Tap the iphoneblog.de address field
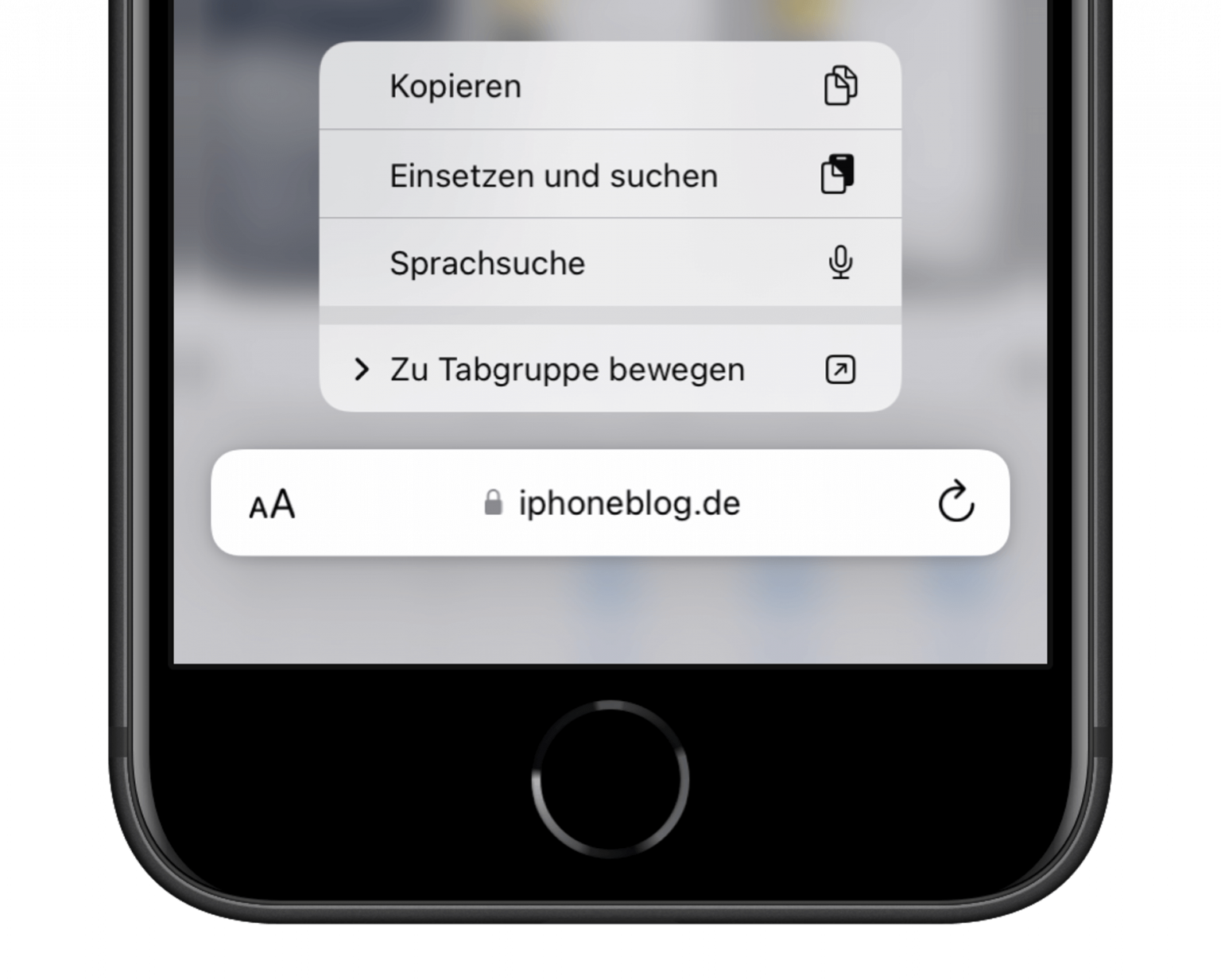The width and height of the screenshot is (1221, 980). [x=611, y=503]
